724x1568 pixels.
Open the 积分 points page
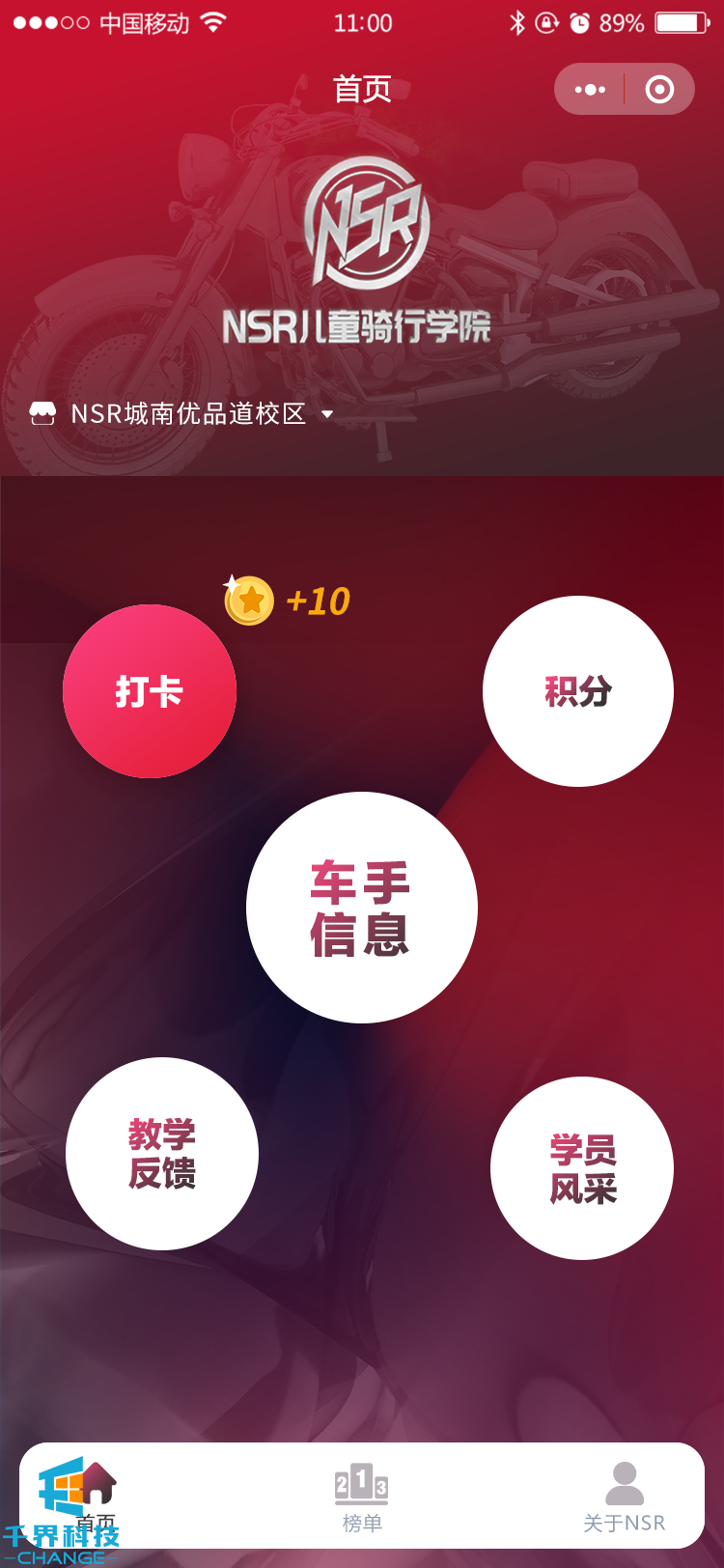(578, 691)
